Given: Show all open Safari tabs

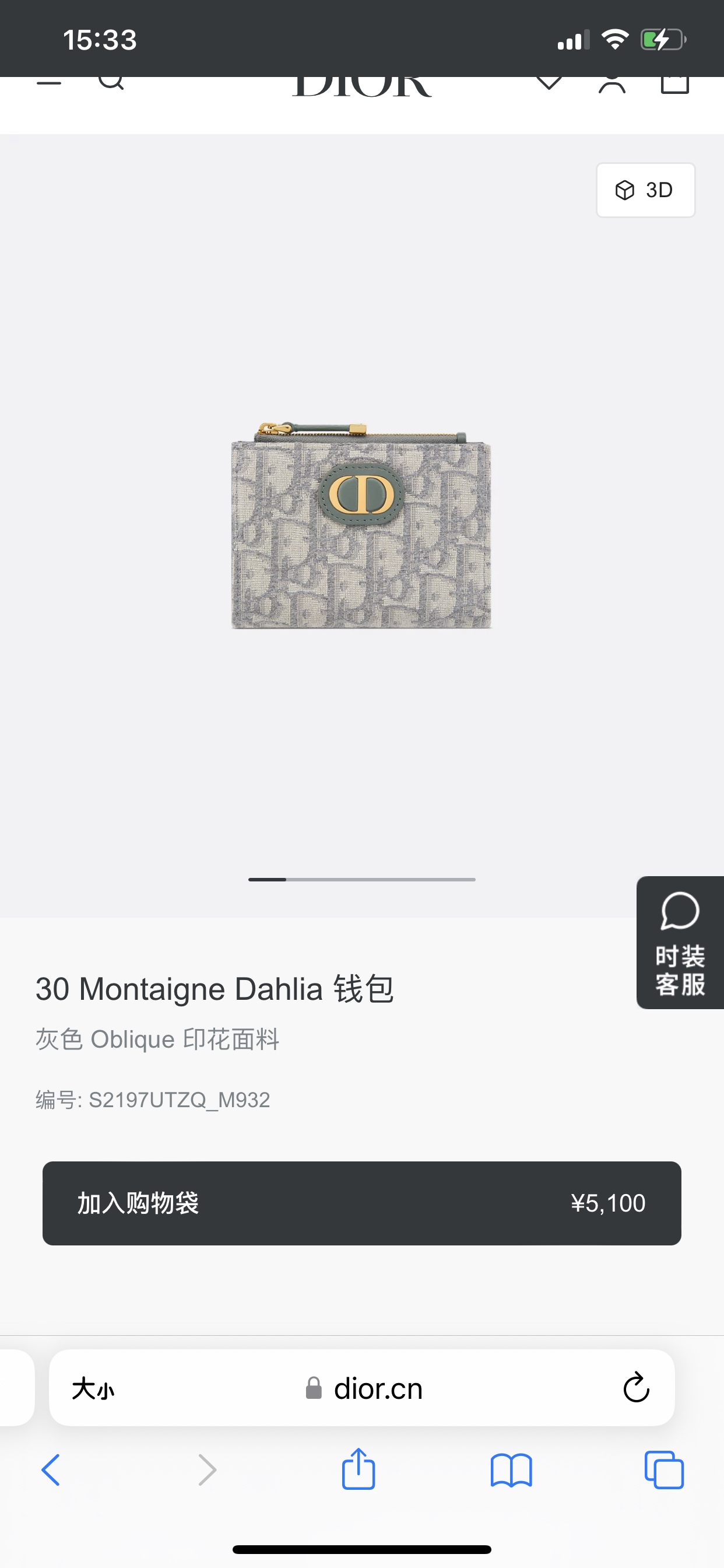Looking at the screenshot, I should [664, 1470].
